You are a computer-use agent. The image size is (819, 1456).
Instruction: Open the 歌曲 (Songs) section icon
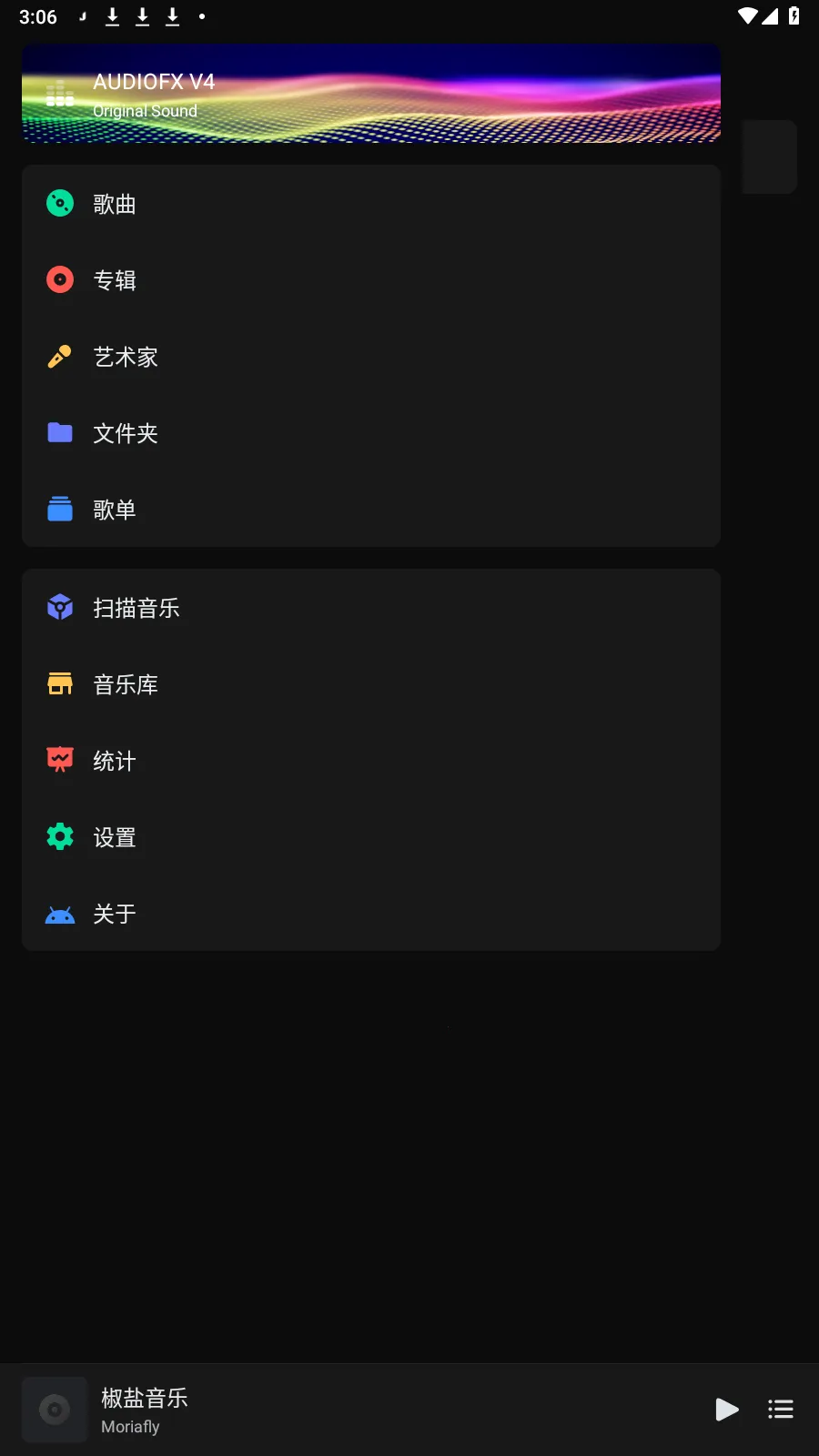[x=59, y=203]
